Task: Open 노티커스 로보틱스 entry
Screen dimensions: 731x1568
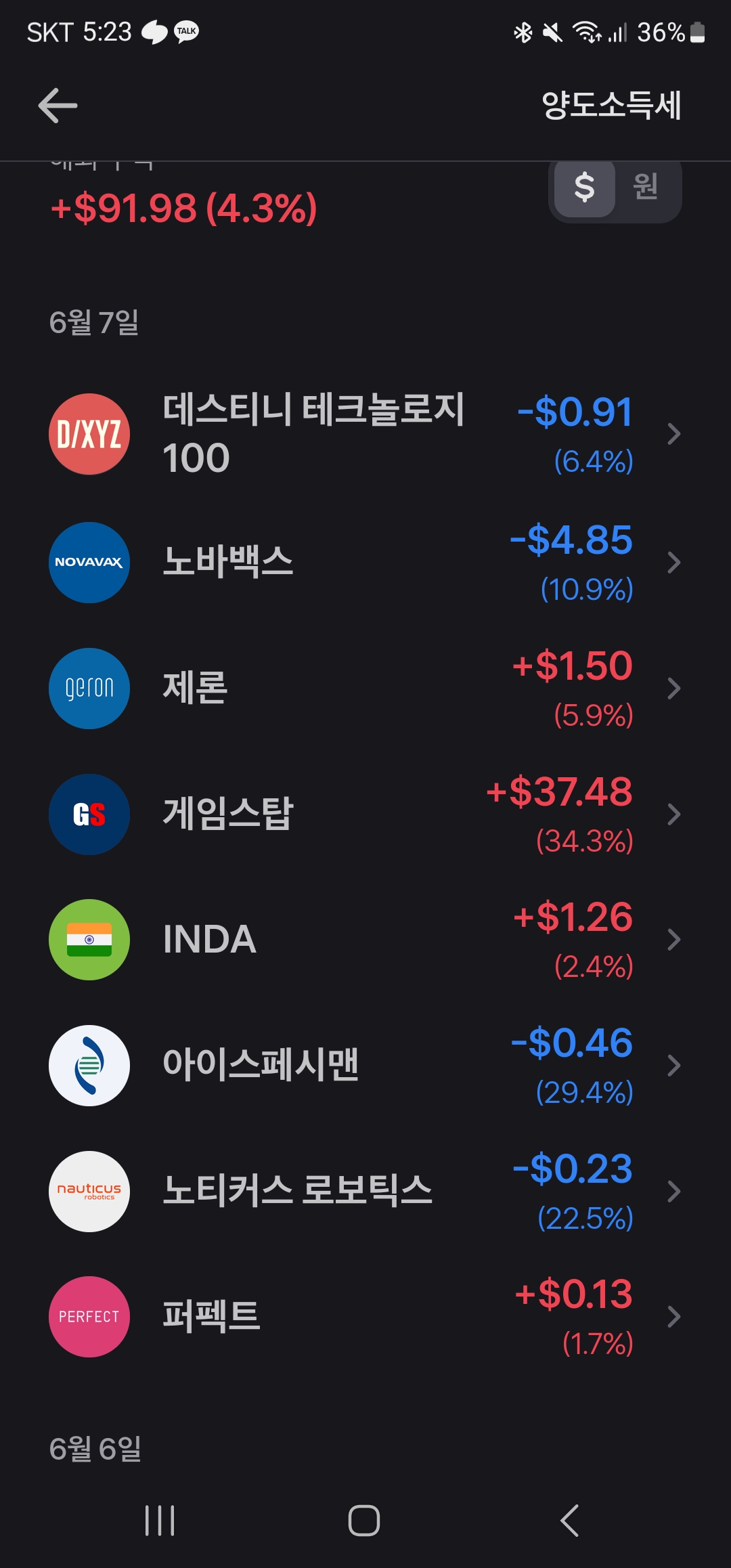Action: click(x=365, y=1192)
